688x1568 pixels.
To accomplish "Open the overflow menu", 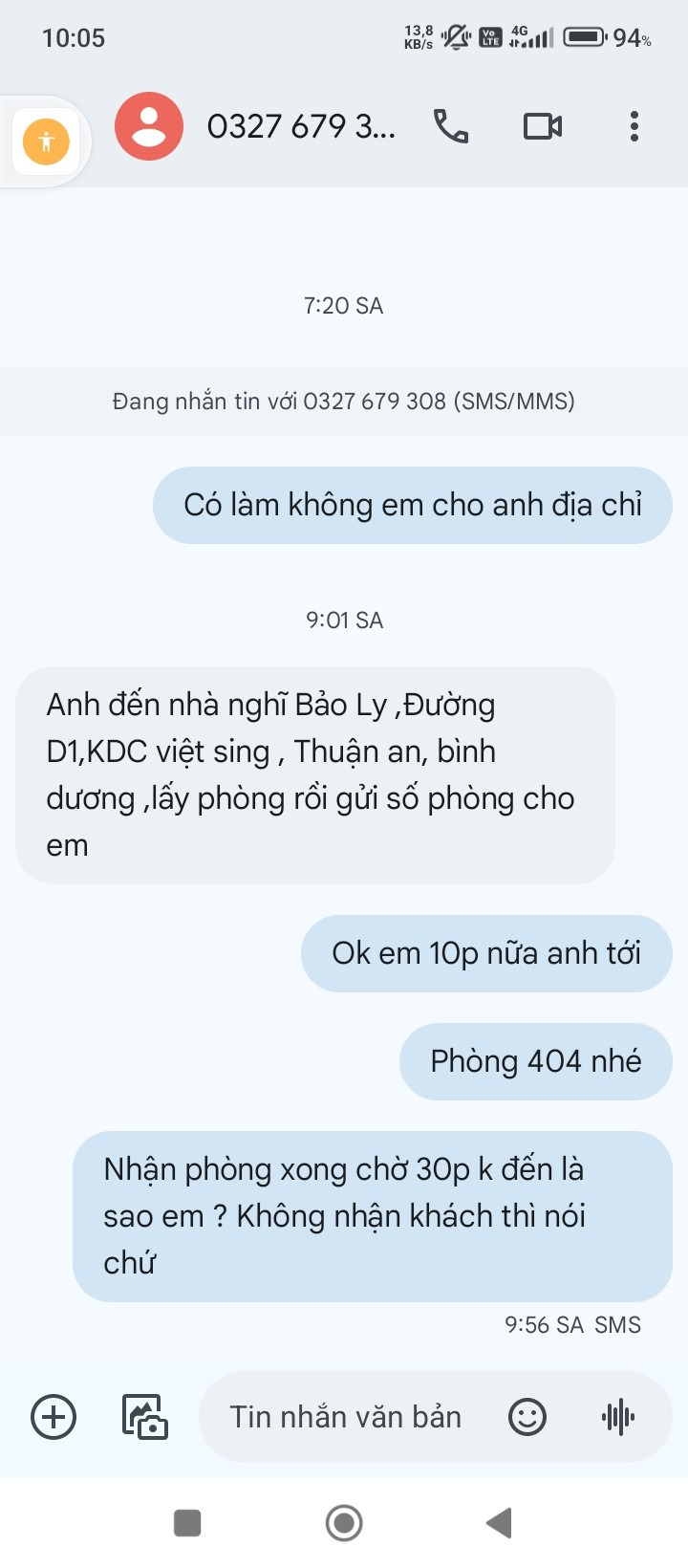I will pos(634,126).
